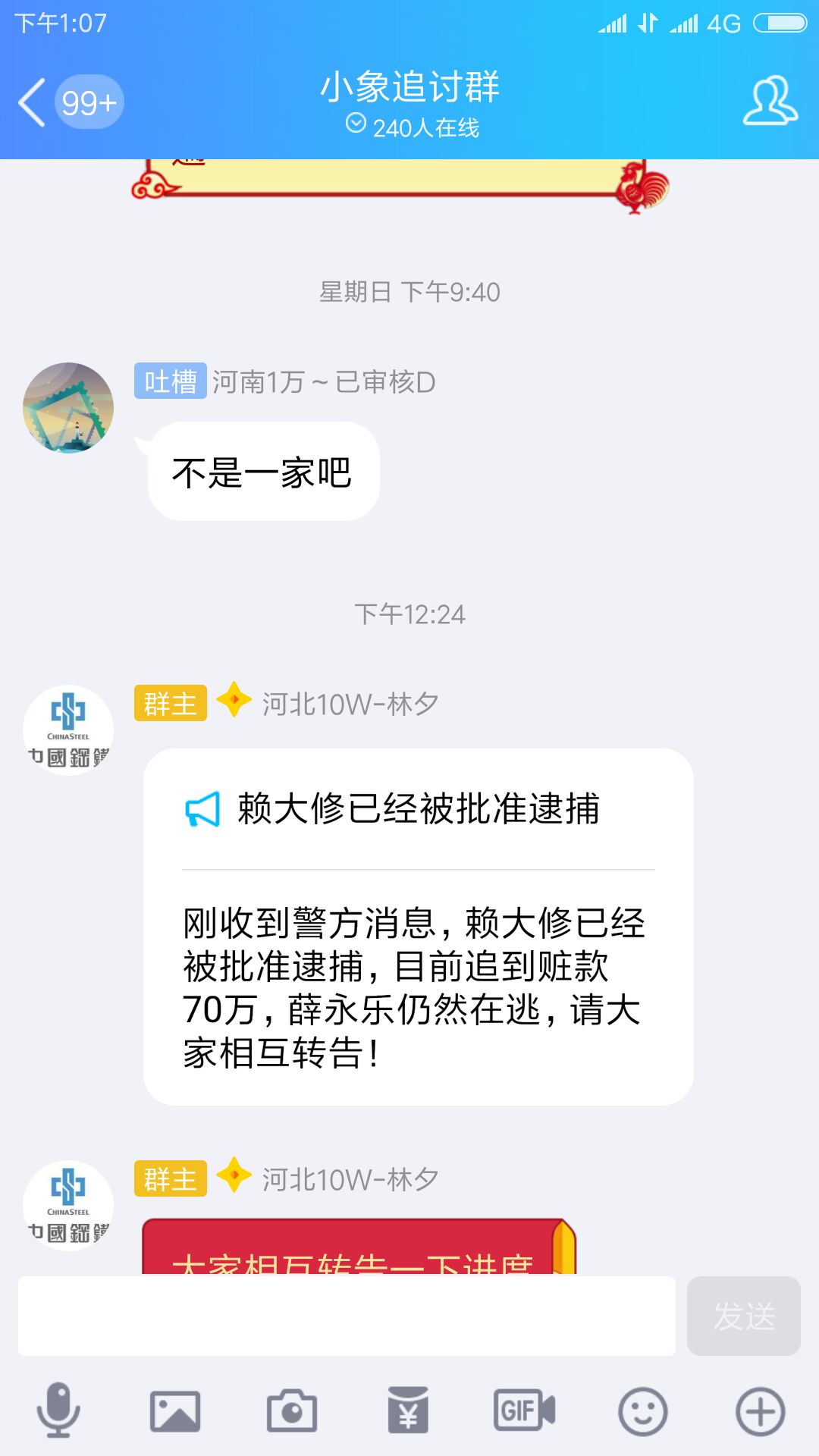This screenshot has height=1456, width=819.
Task: Open the group members icon
Action: [769, 101]
